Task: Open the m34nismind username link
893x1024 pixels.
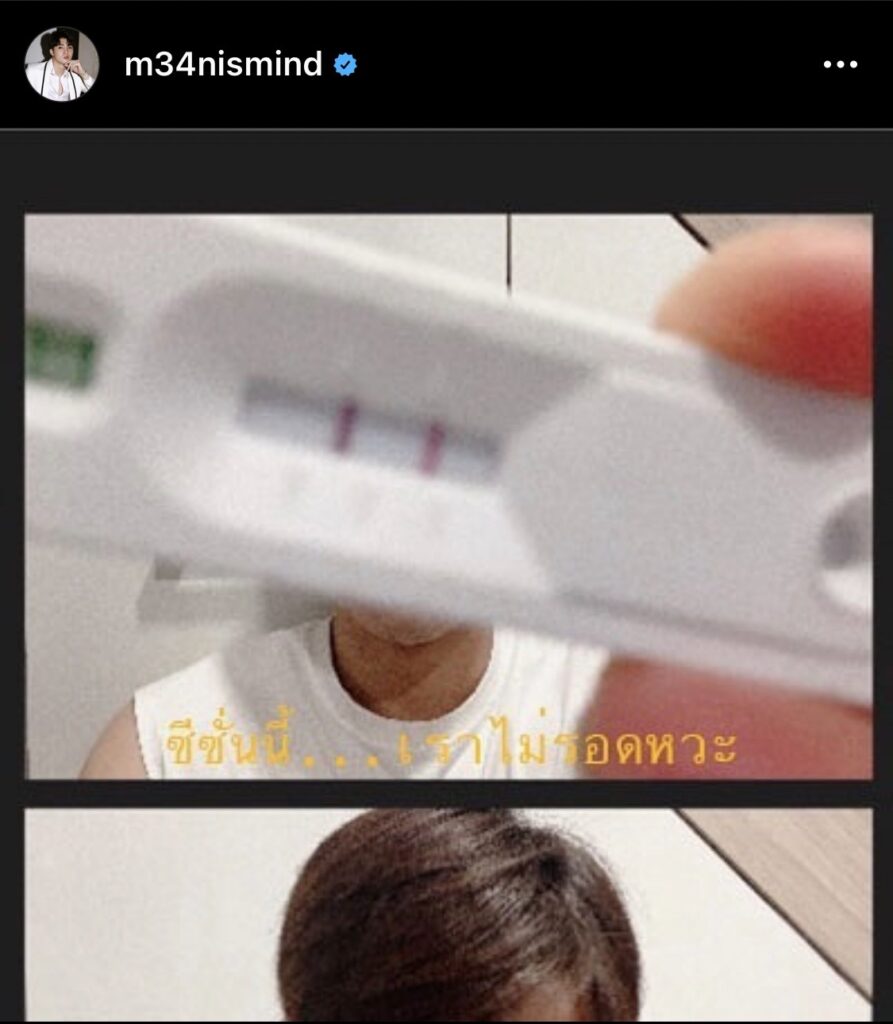Action: pyautogui.click(x=222, y=65)
